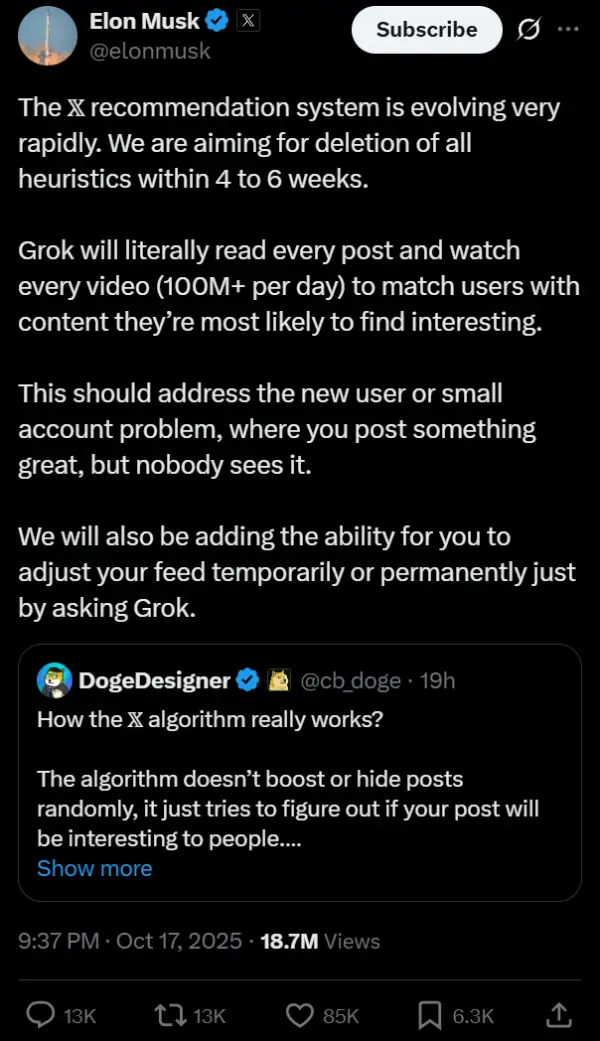This screenshot has width=600, height=1041.
Task: Open Elon Musk's profile picture
Action: click(47, 34)
